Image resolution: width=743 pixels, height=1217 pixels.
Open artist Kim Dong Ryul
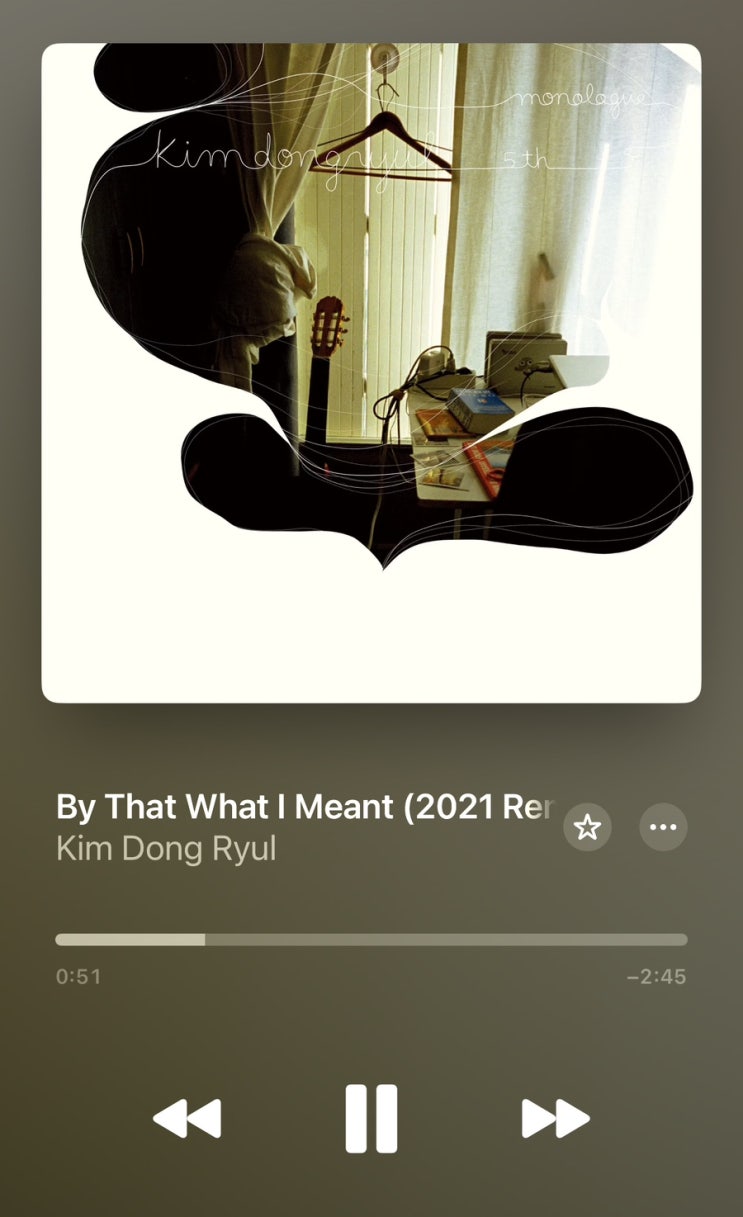[x=166, y=849]
